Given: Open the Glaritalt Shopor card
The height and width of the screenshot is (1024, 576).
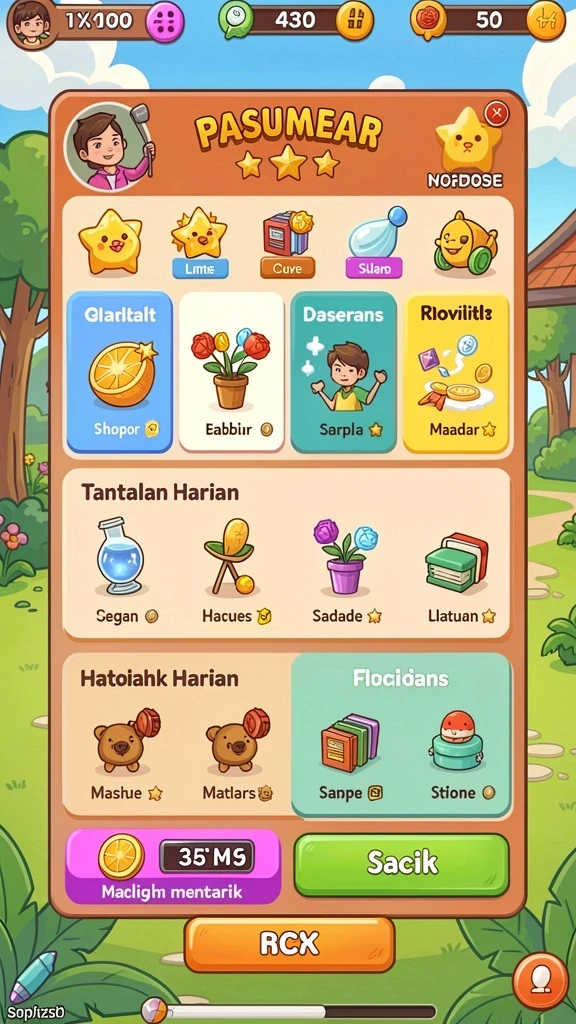Looking at the screenshot, I should point(120,372).
